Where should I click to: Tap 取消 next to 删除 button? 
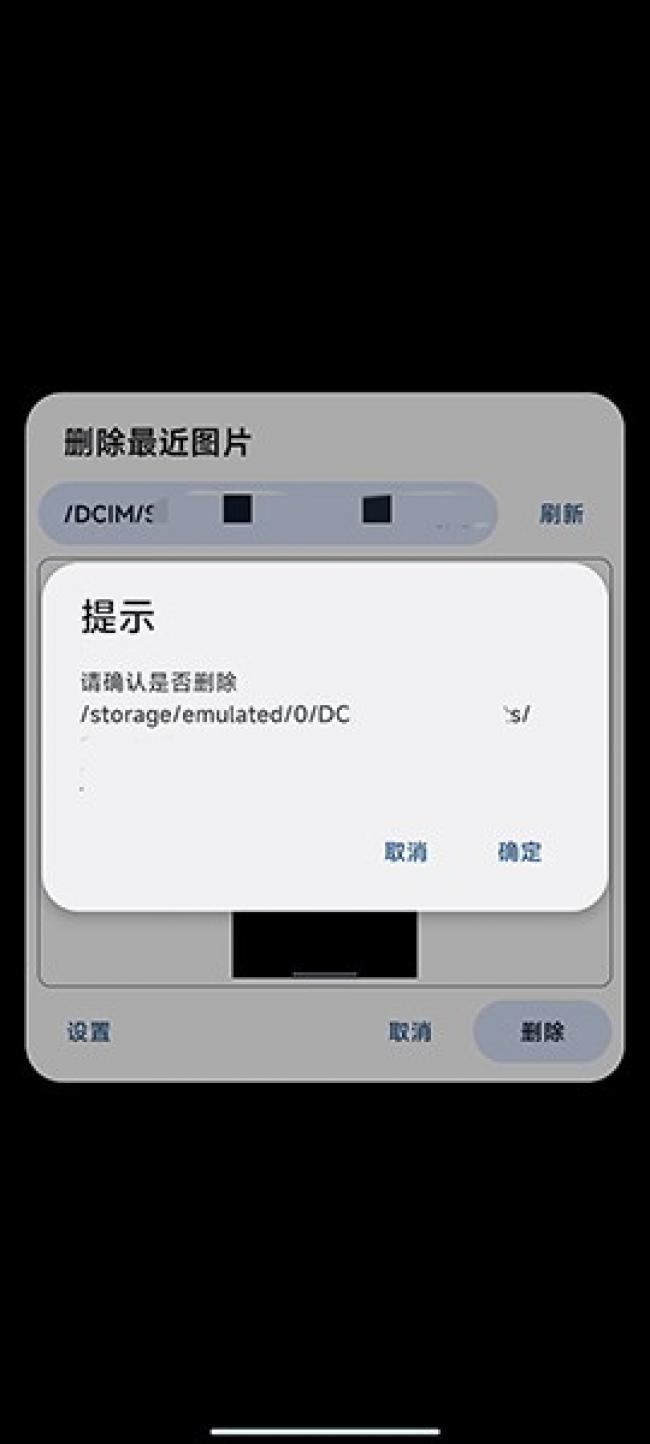[x=410, y=1032]
